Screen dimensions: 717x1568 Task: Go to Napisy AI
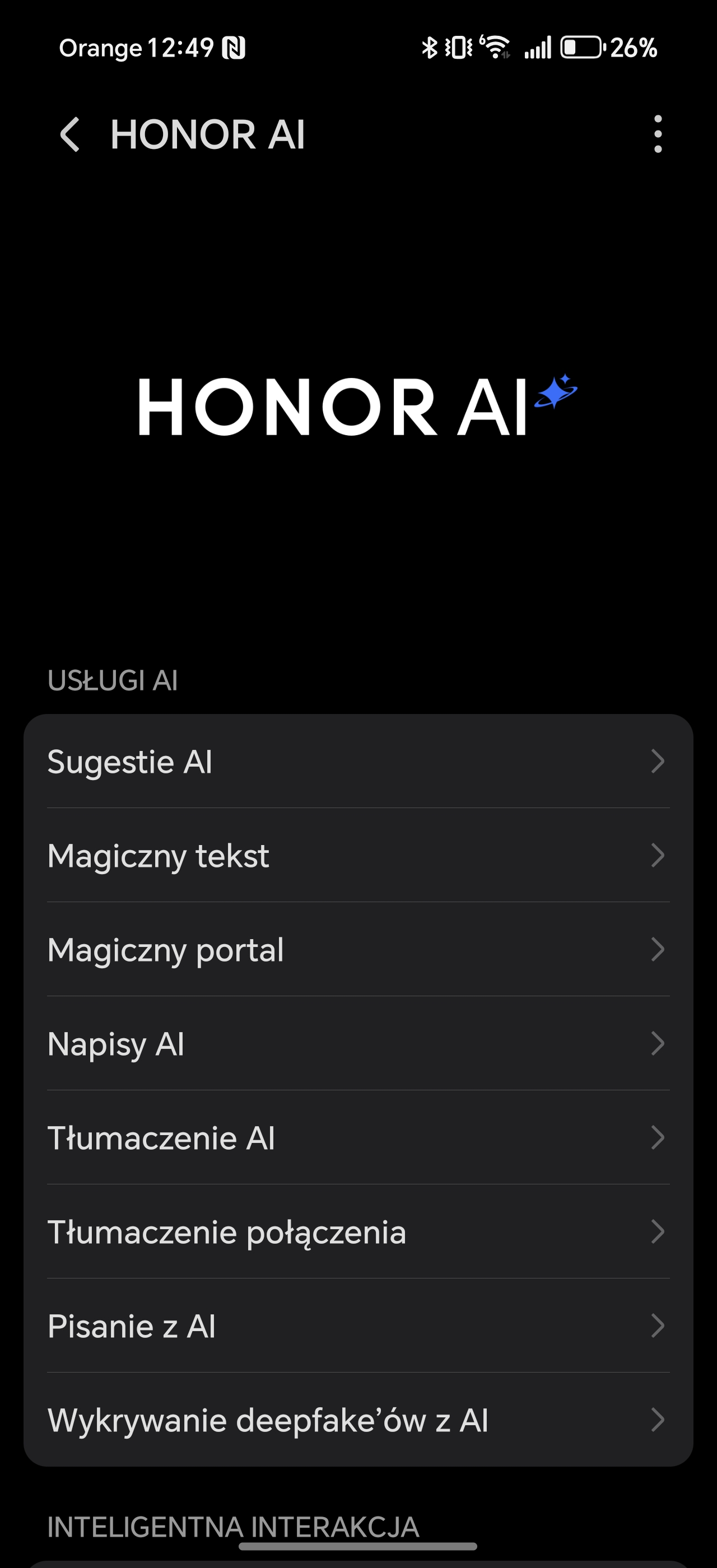tap(358, 1043)
